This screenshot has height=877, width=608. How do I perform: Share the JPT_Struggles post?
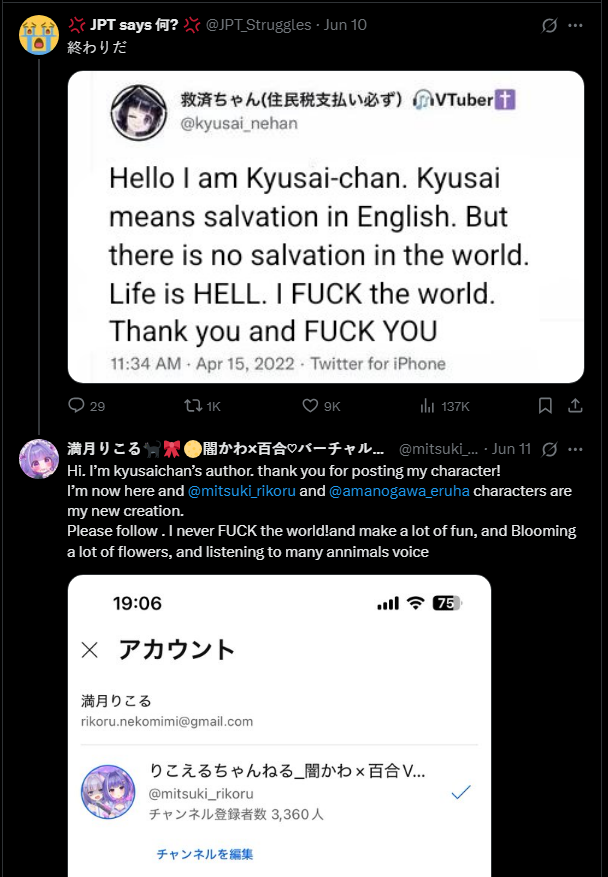point(575,406)
